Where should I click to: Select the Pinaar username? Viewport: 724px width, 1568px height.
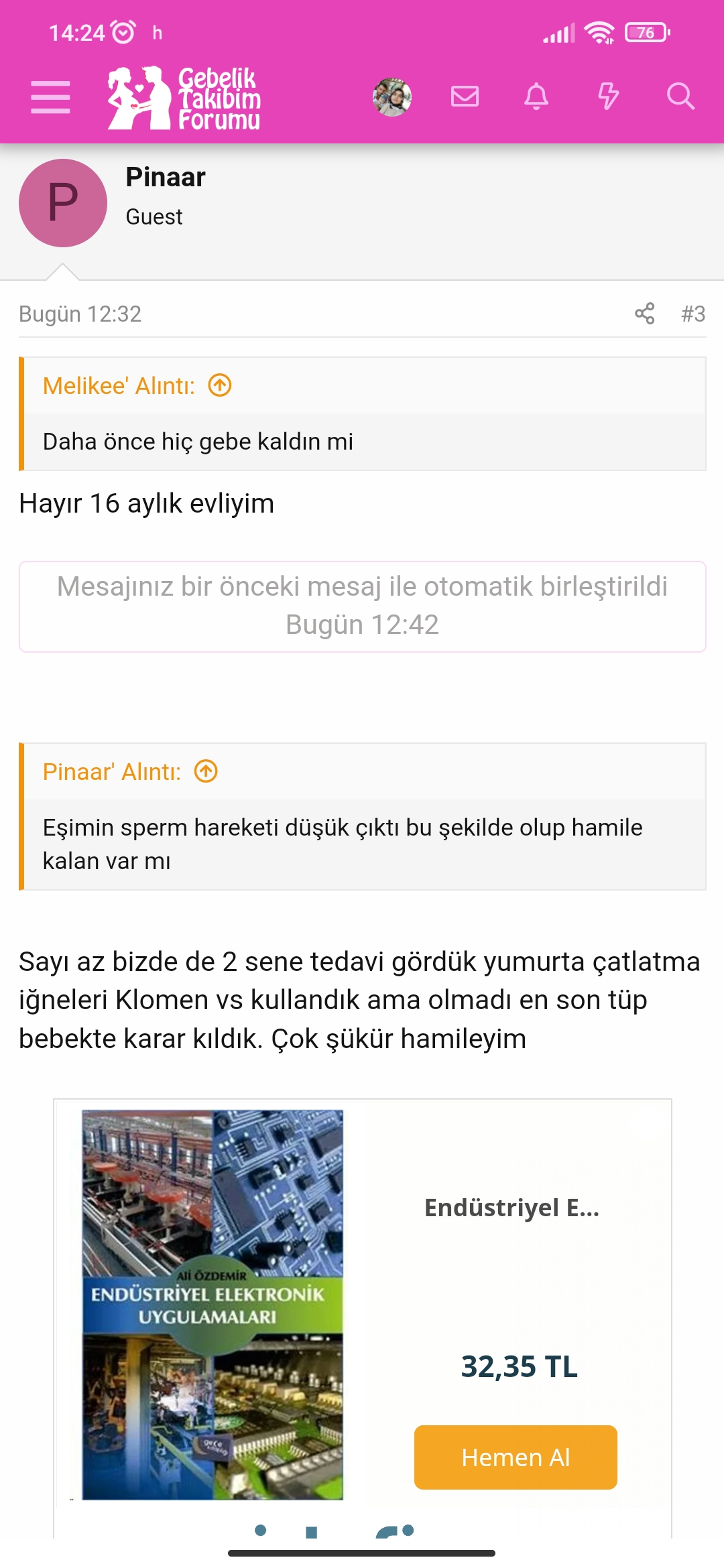tap(166, 178)
